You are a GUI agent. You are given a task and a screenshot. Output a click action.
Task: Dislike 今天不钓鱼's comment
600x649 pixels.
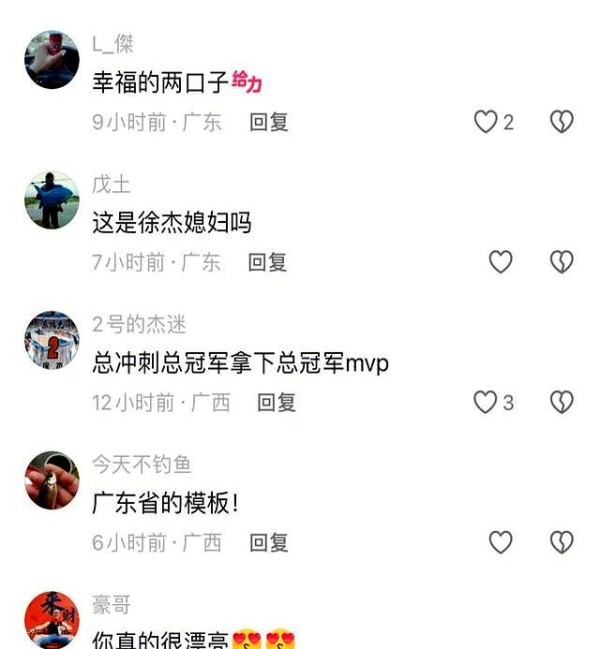point(561,542)
